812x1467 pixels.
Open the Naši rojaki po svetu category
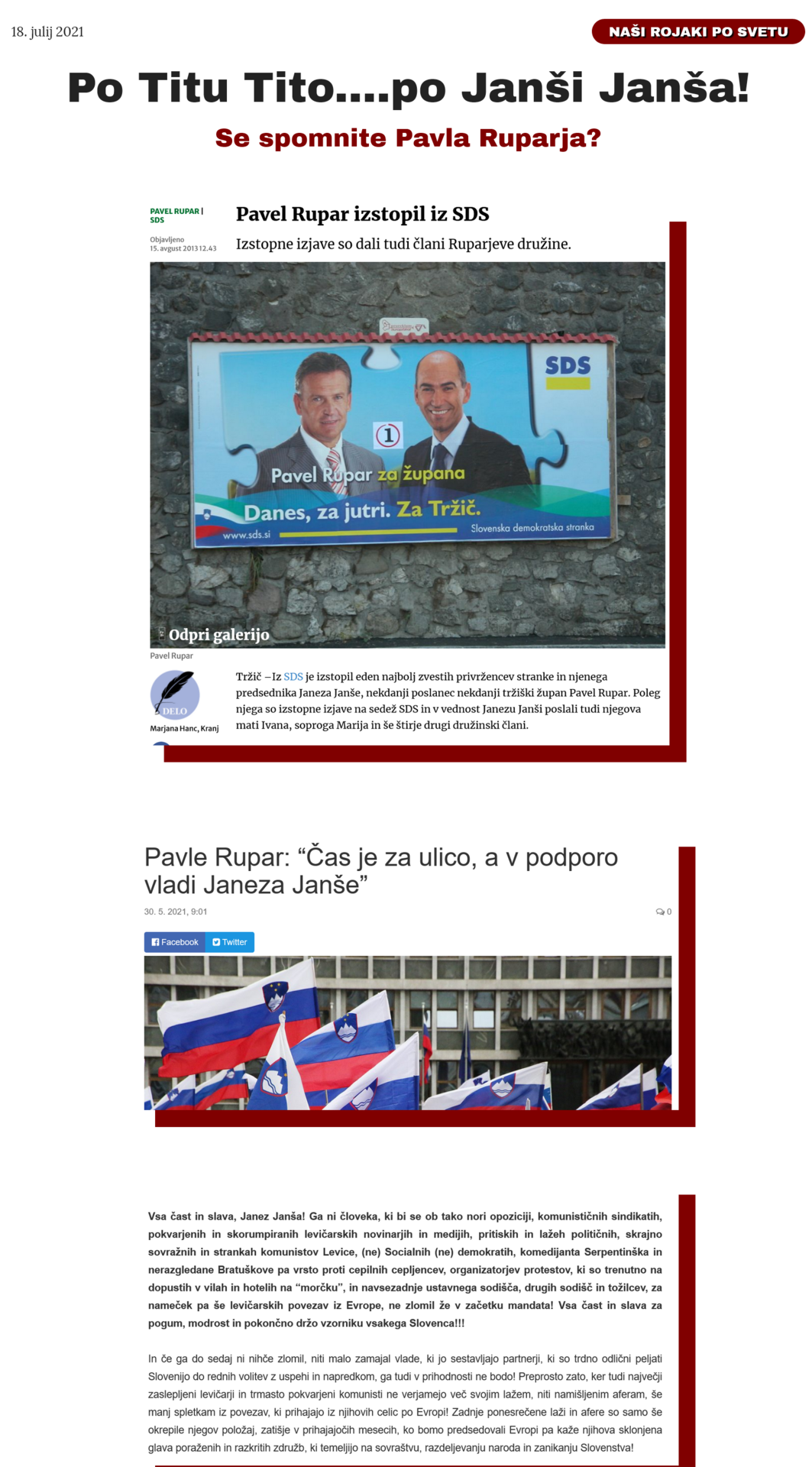(x=697, y=32)
